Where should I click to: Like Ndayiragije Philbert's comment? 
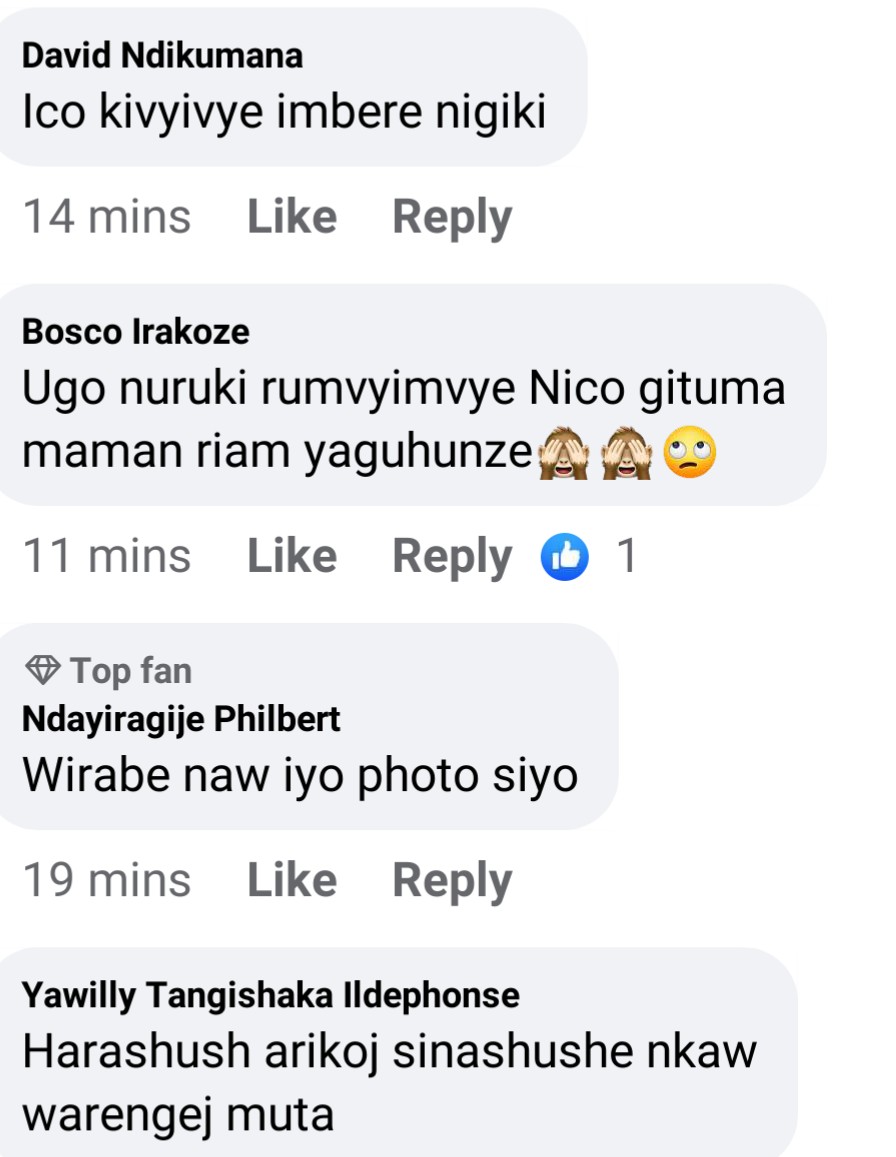[291, 880]
